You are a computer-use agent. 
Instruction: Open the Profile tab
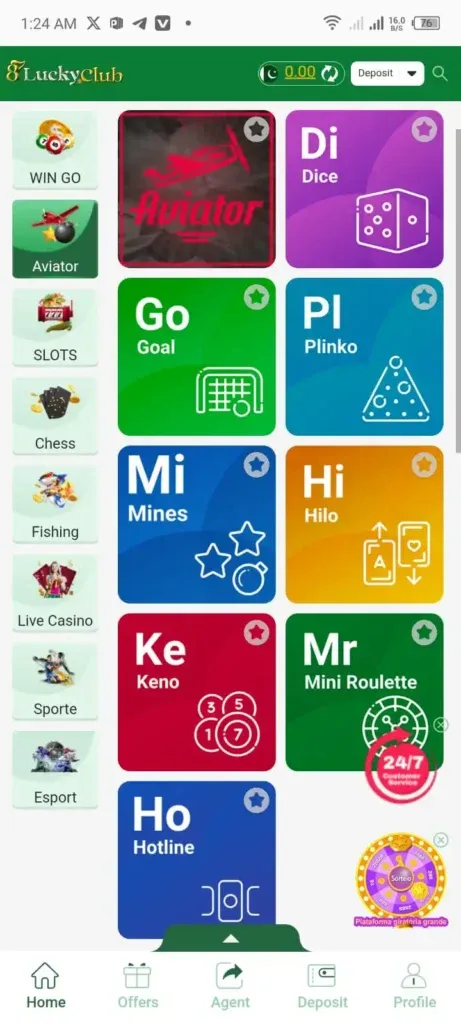click(x=415, y=986)
